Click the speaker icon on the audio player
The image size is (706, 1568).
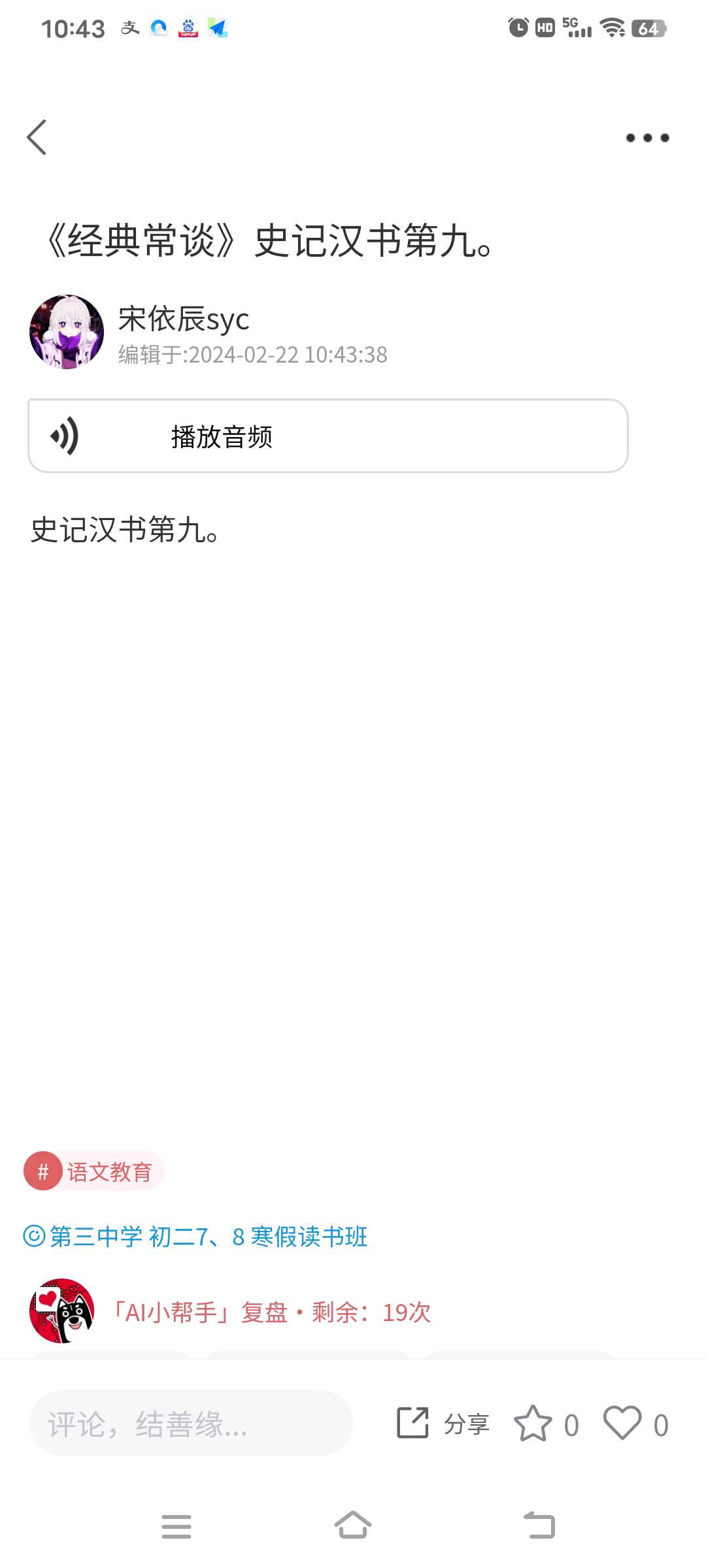coord(63,436)
